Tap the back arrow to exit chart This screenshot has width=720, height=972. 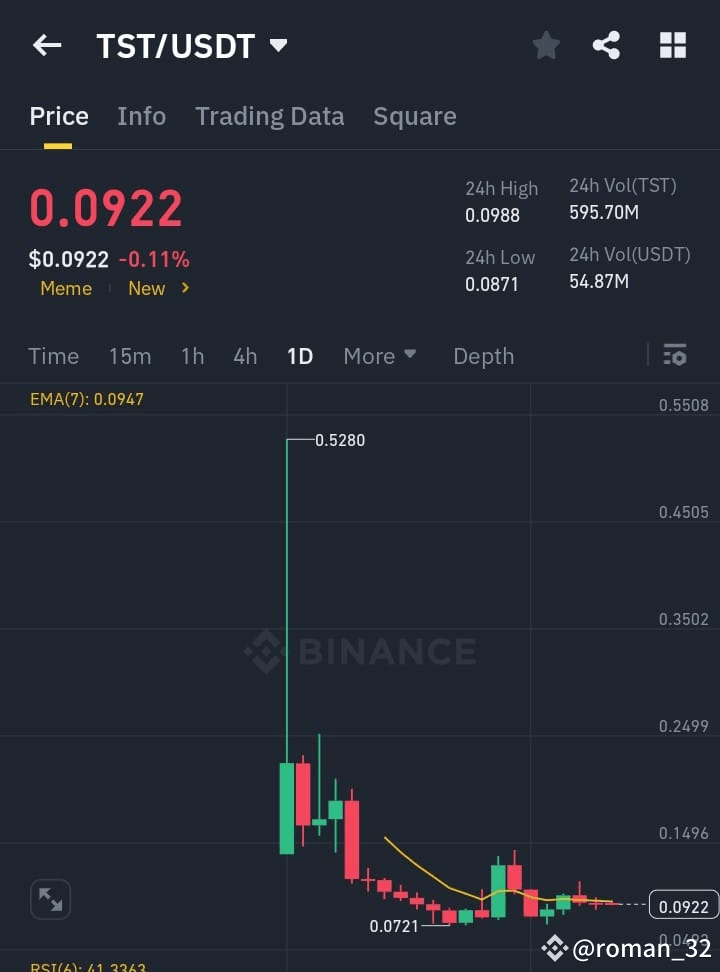click(47, 44)
